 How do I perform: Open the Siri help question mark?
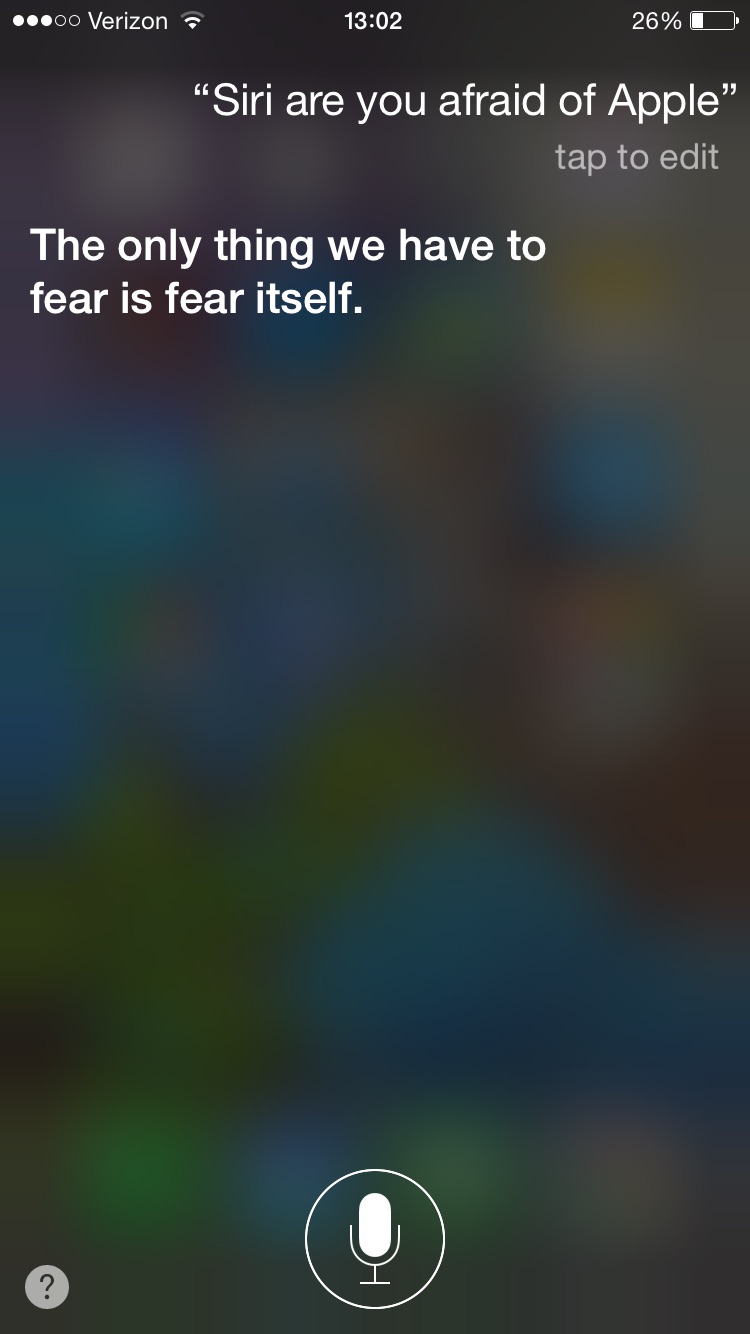47,1286
